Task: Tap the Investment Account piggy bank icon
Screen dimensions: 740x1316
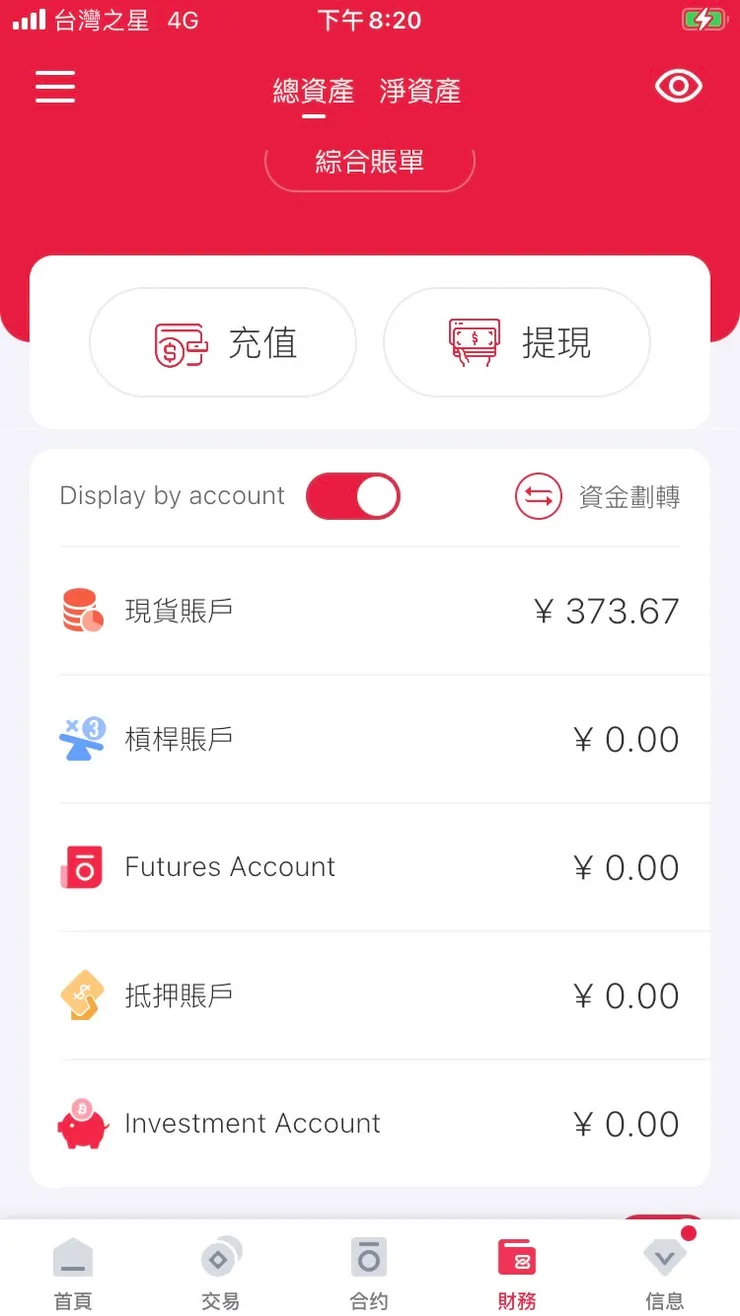Action: click(x=82, y=1122)
